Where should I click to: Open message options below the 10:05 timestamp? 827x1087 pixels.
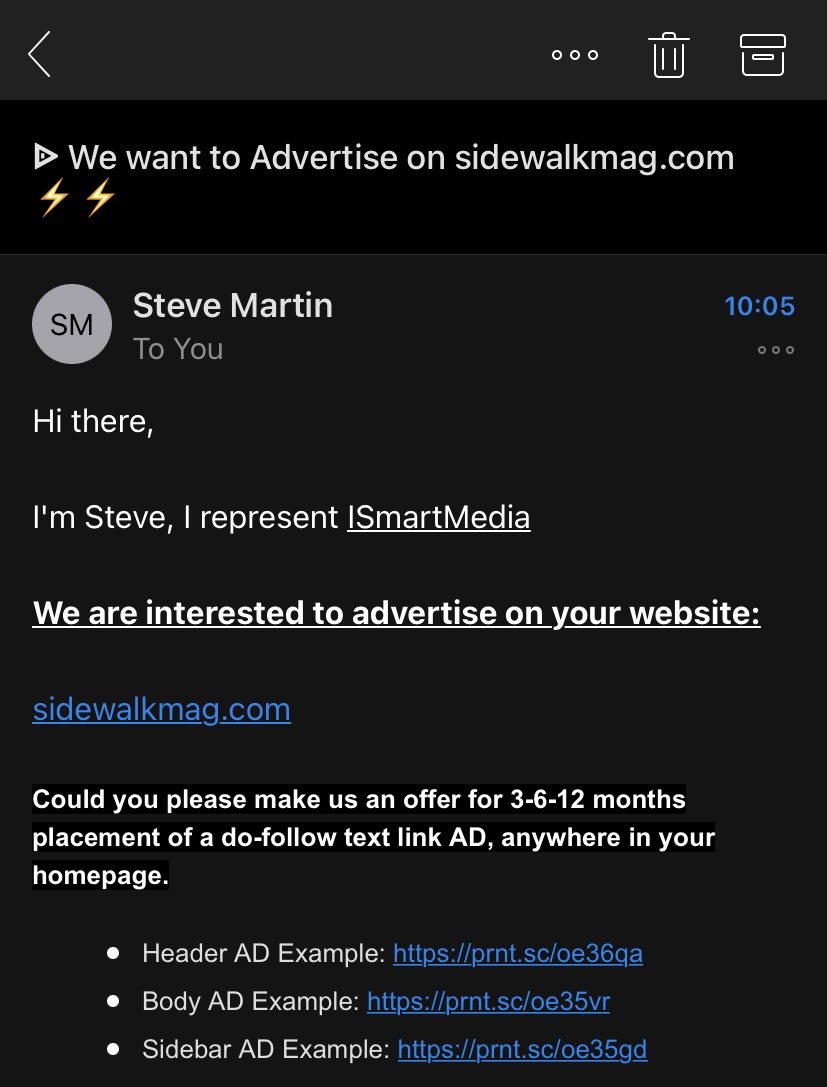(776, 350)
